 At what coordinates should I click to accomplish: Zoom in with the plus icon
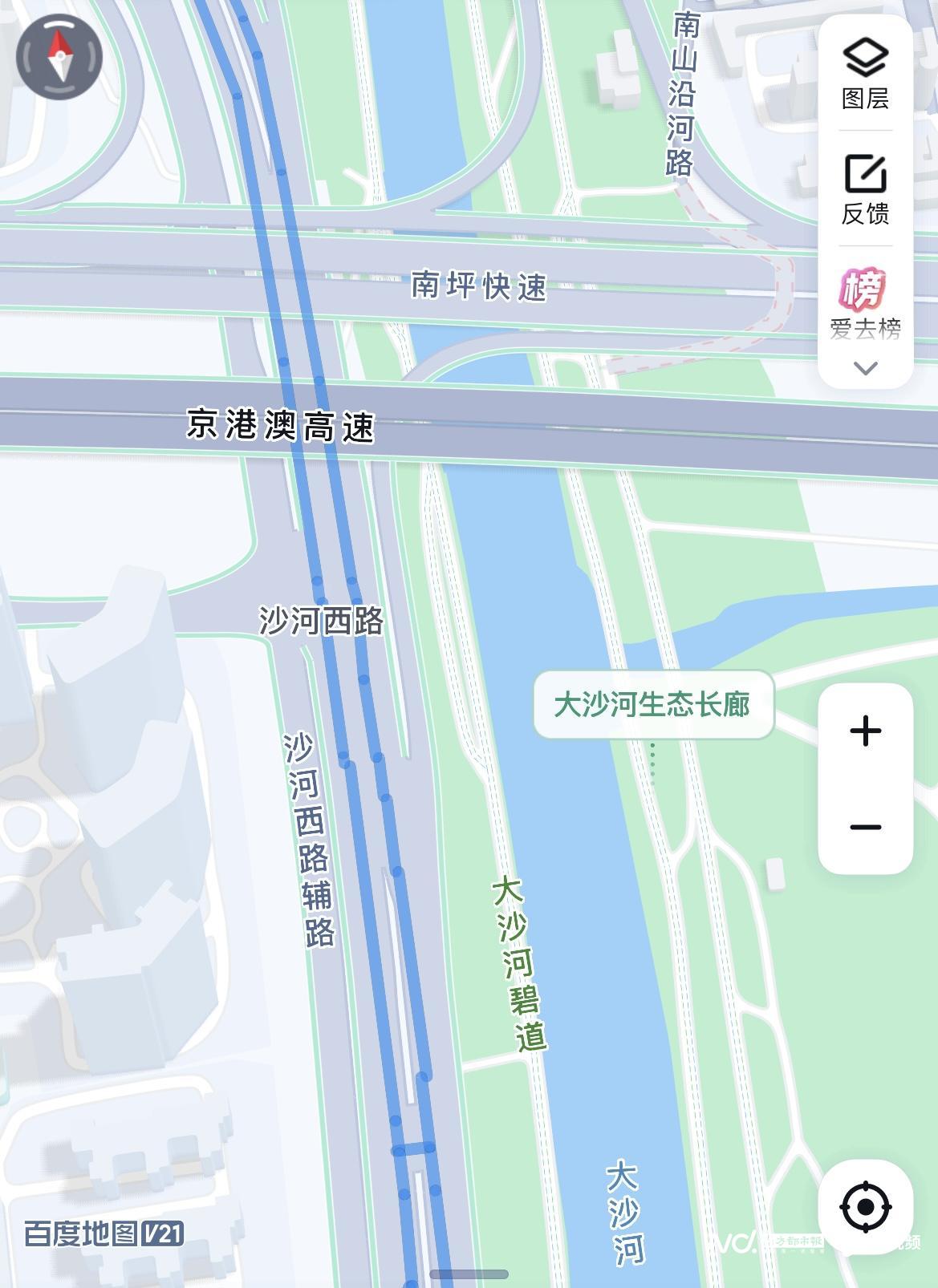coord(864,731)
